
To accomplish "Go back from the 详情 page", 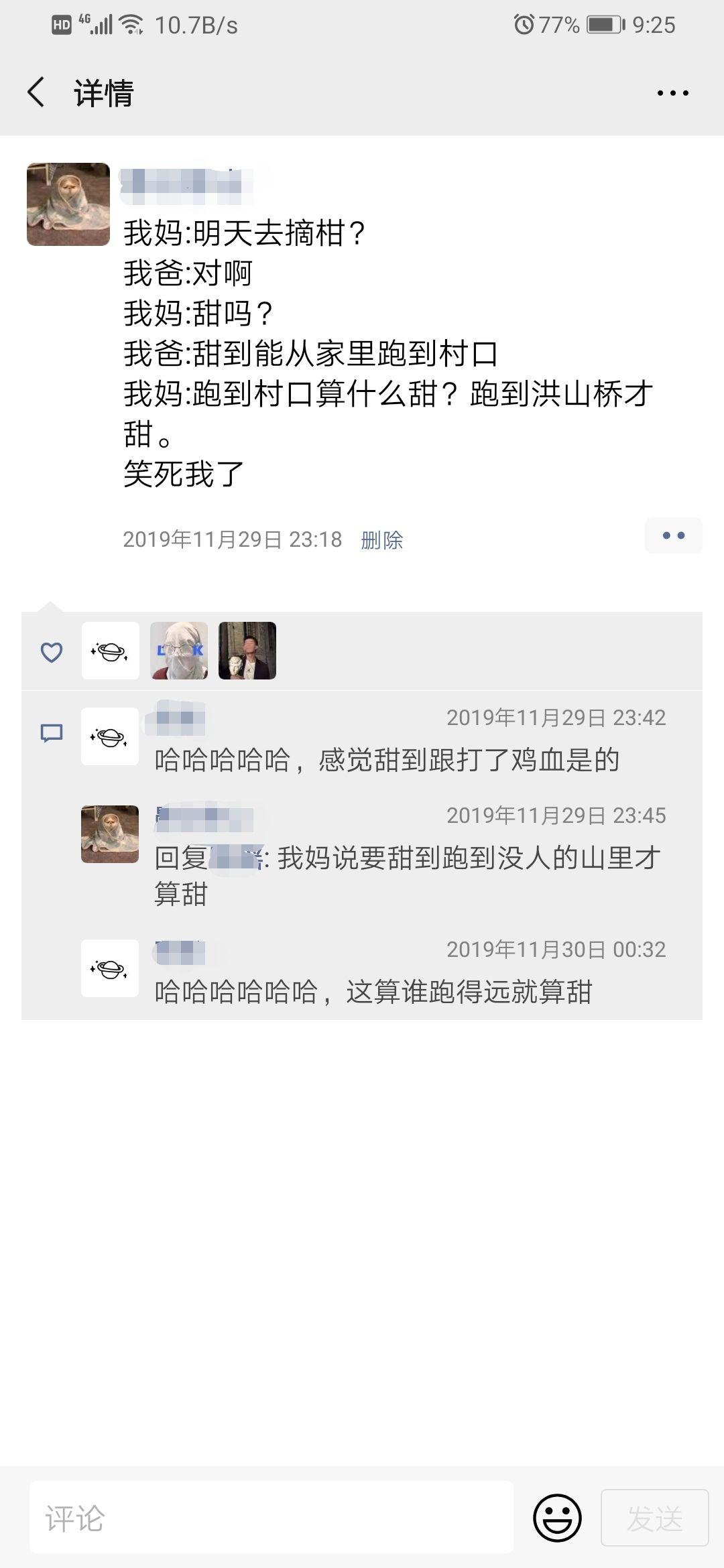I will pos(37,92).
